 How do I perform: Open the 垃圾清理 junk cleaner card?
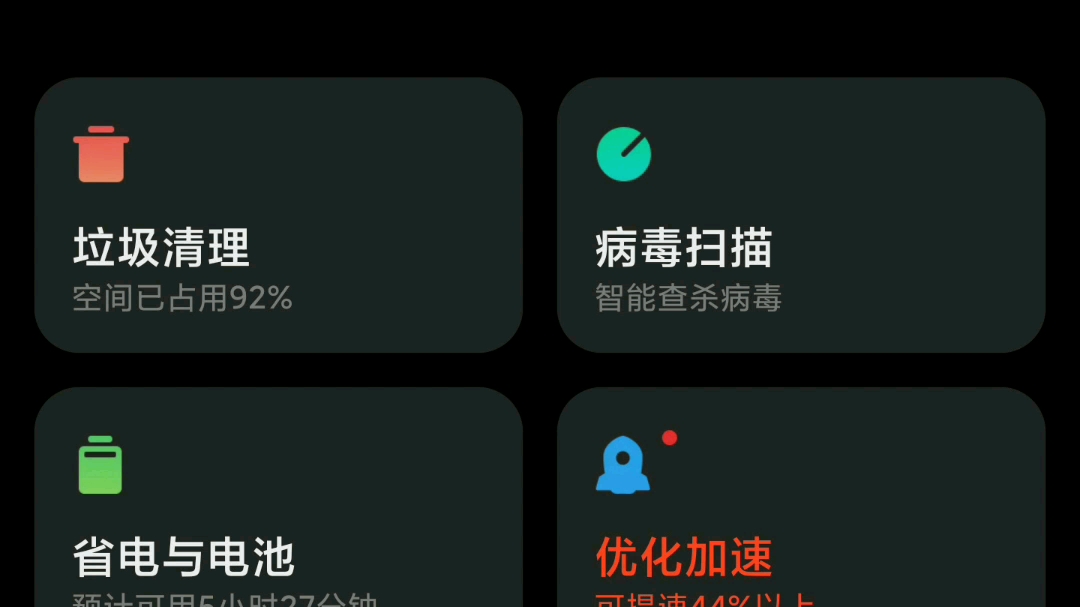pos(278,216)
